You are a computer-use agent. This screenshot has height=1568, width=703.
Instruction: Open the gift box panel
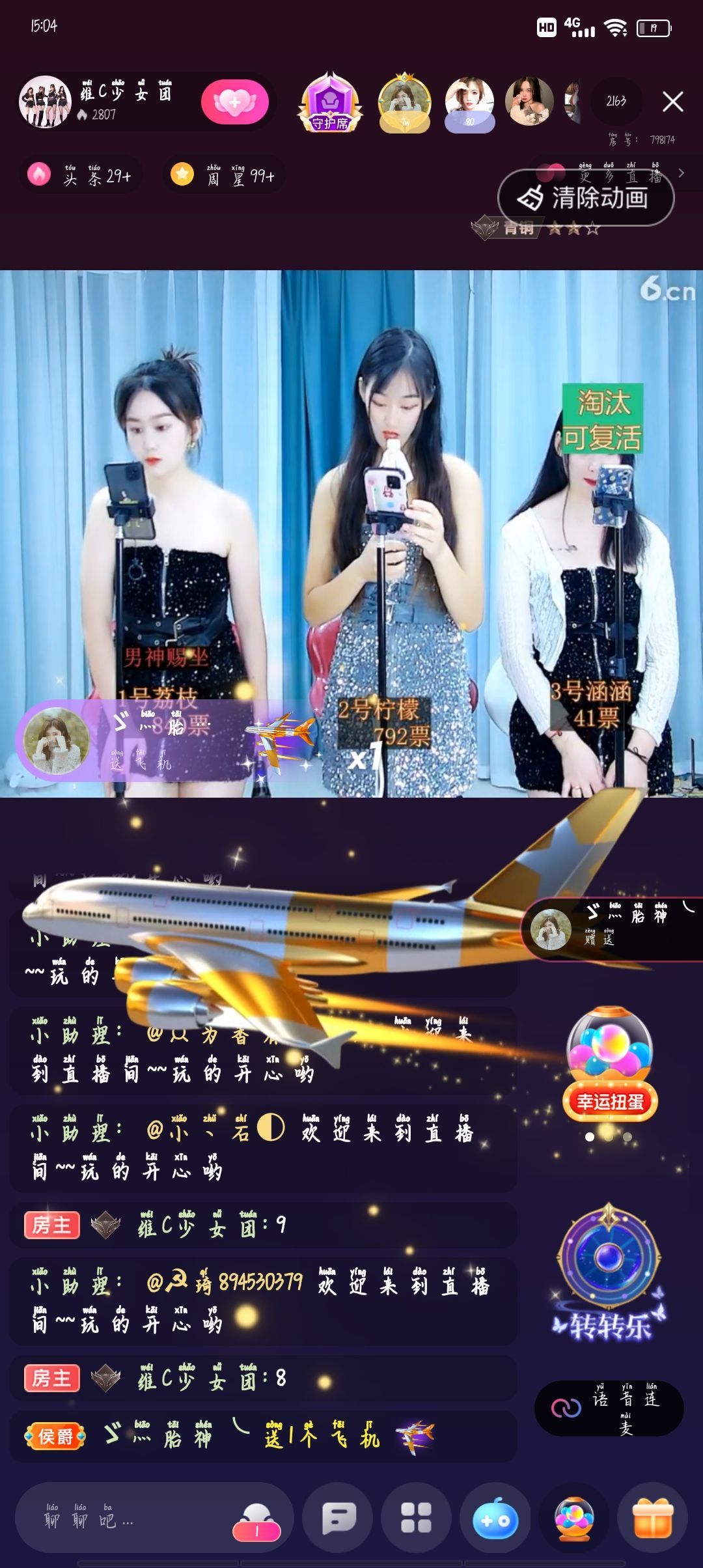[x=652, y=1519]
